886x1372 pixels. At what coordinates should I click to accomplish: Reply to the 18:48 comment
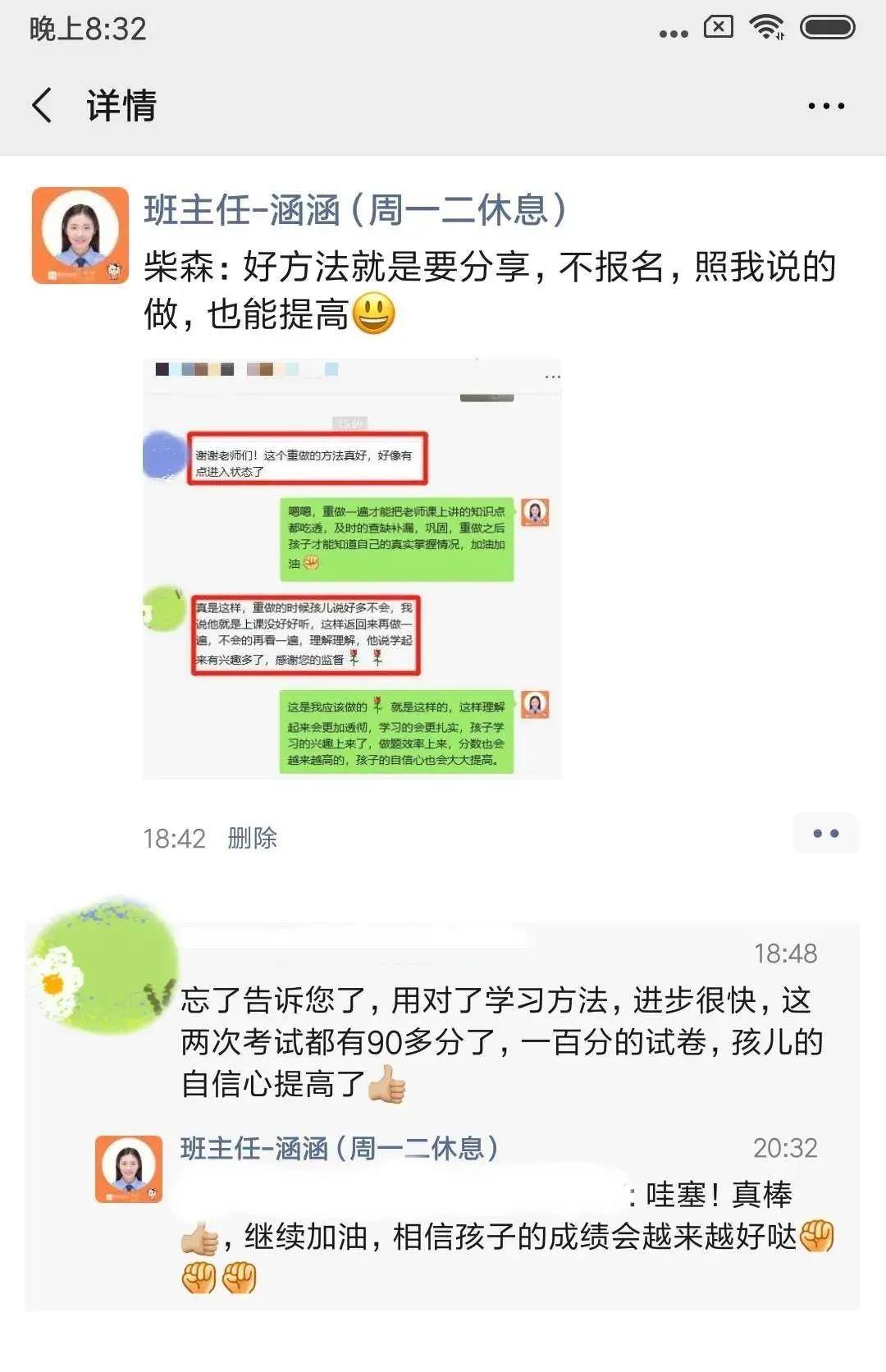pyautogui.click(x=500, y=1042)
